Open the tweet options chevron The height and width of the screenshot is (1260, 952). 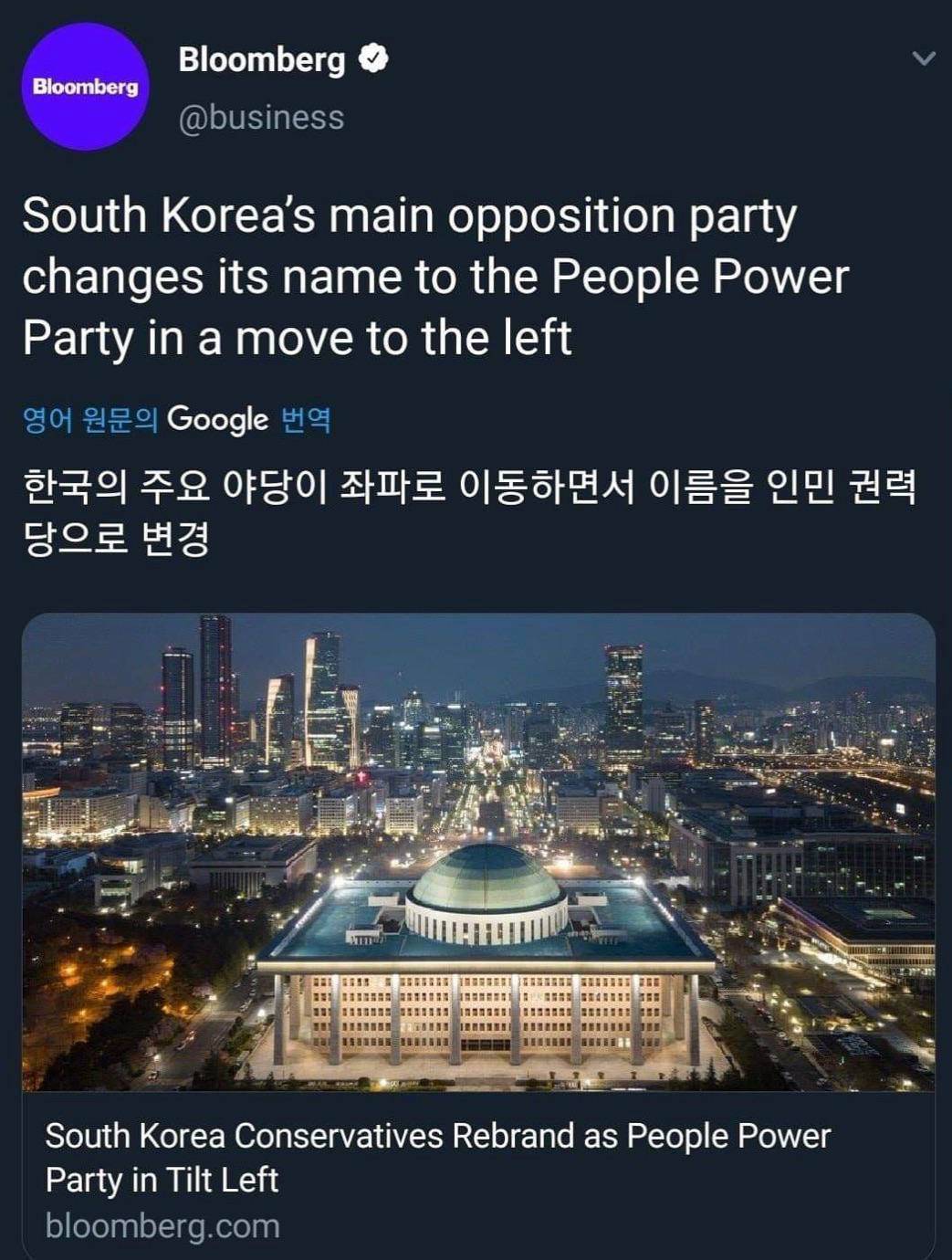coord(923,59)
